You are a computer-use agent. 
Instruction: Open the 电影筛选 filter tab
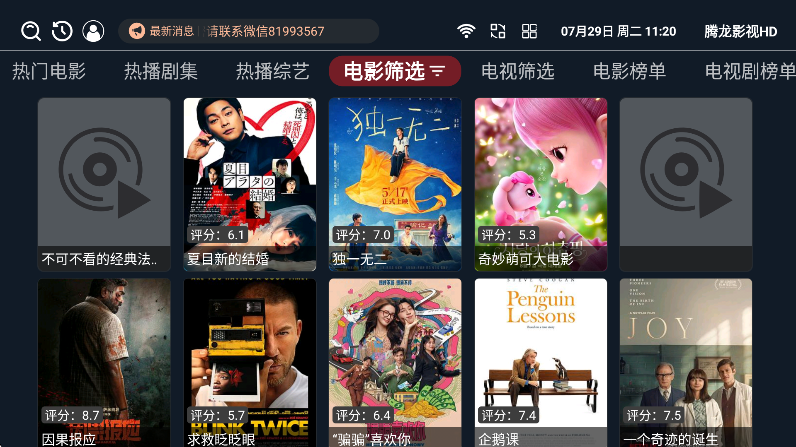pos(394,71)
